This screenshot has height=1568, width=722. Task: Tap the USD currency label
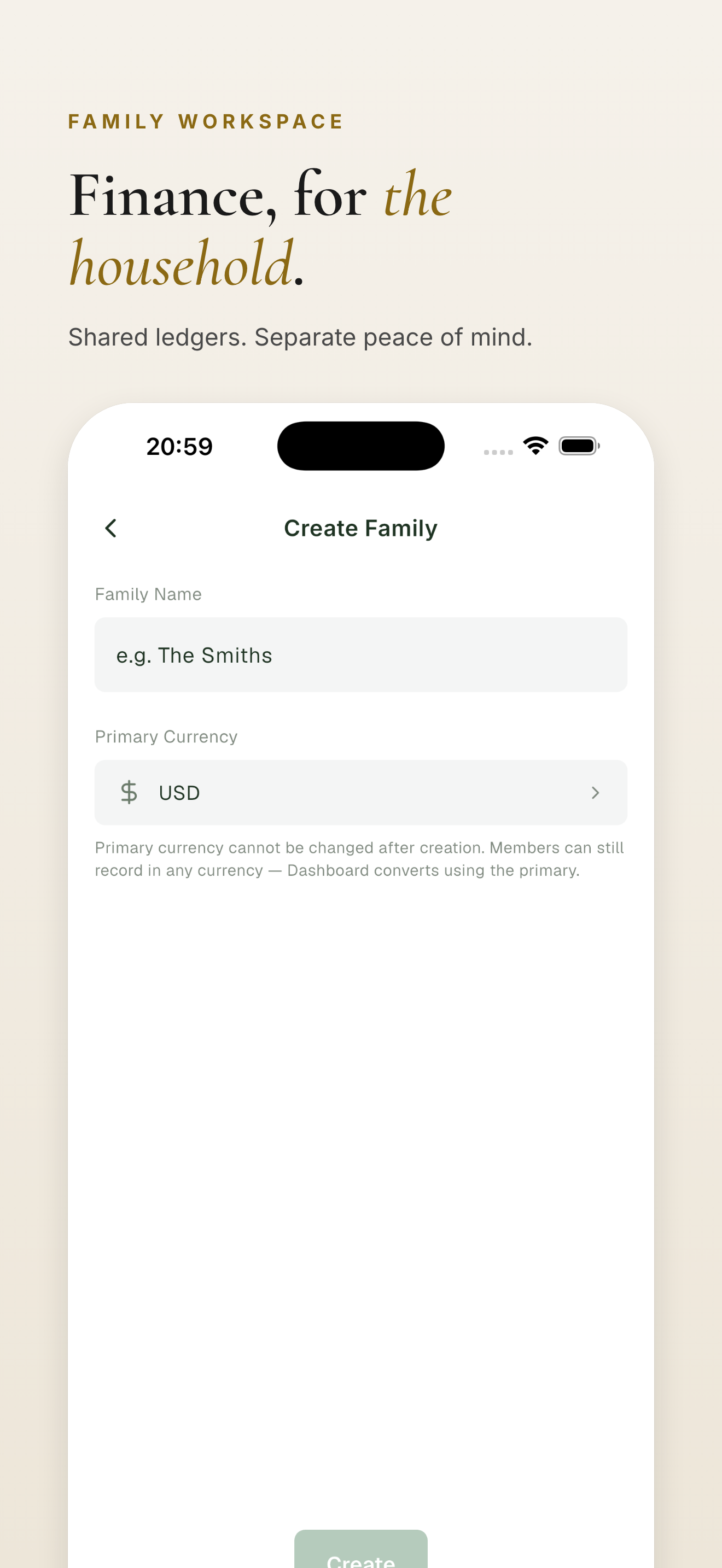pos(178,792)
